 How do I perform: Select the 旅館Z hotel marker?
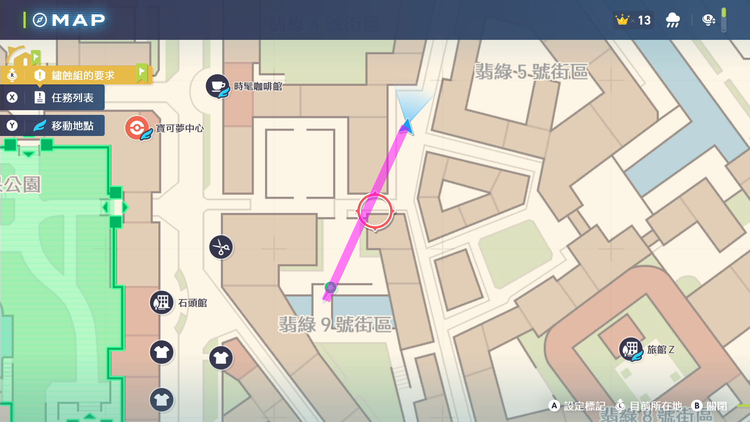pyautogui.click(x=631, y=349)
